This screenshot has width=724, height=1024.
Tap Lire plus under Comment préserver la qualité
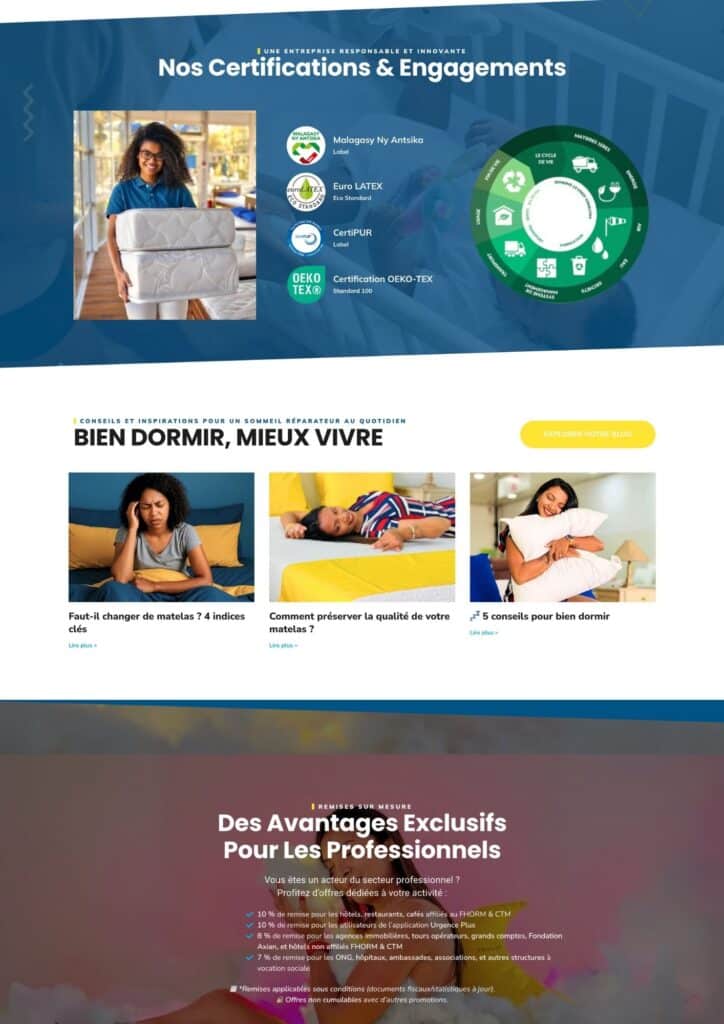[283, 645]
